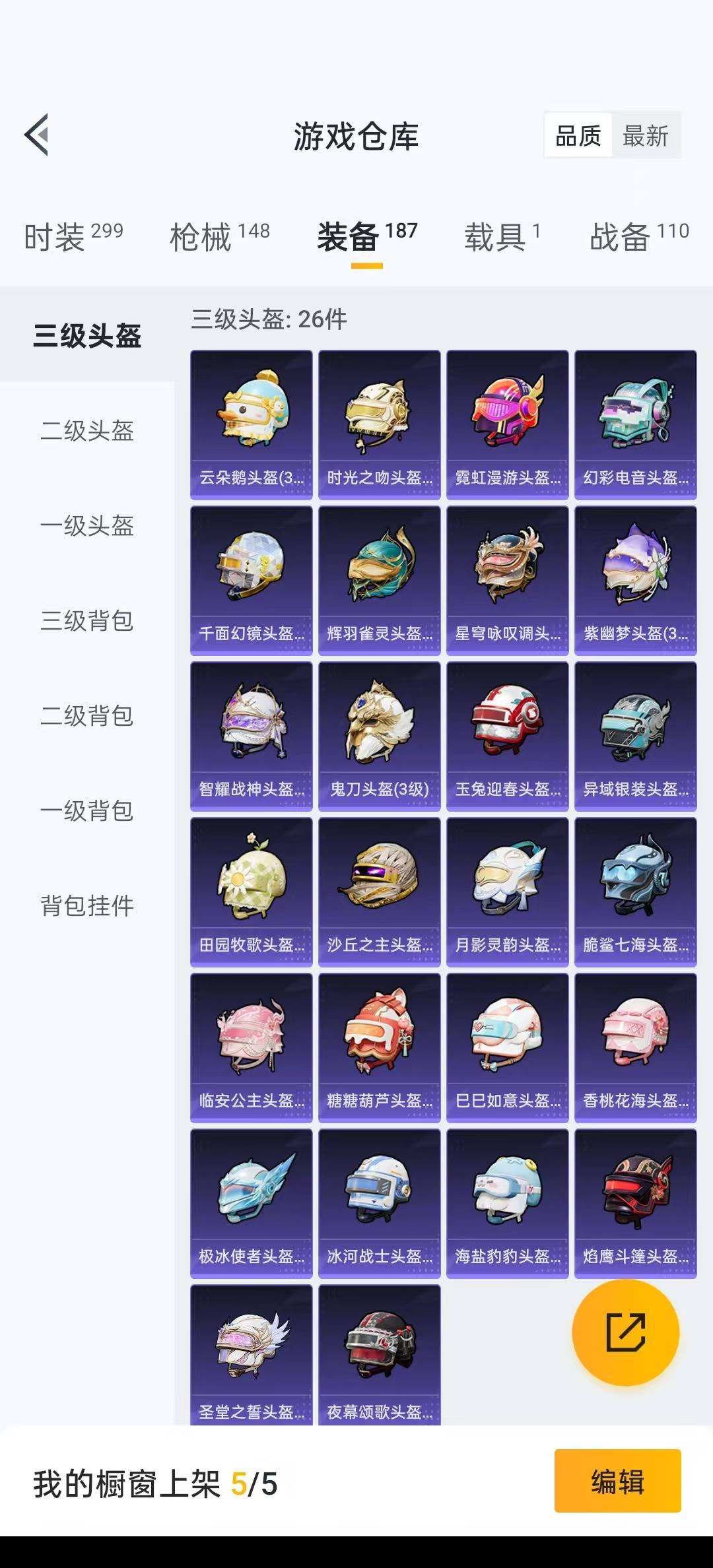Tap the 夜幕颂歌头盔 tile
Image resolution: width=713 pixels, height=1568 pixels.
click(380, 1354)
